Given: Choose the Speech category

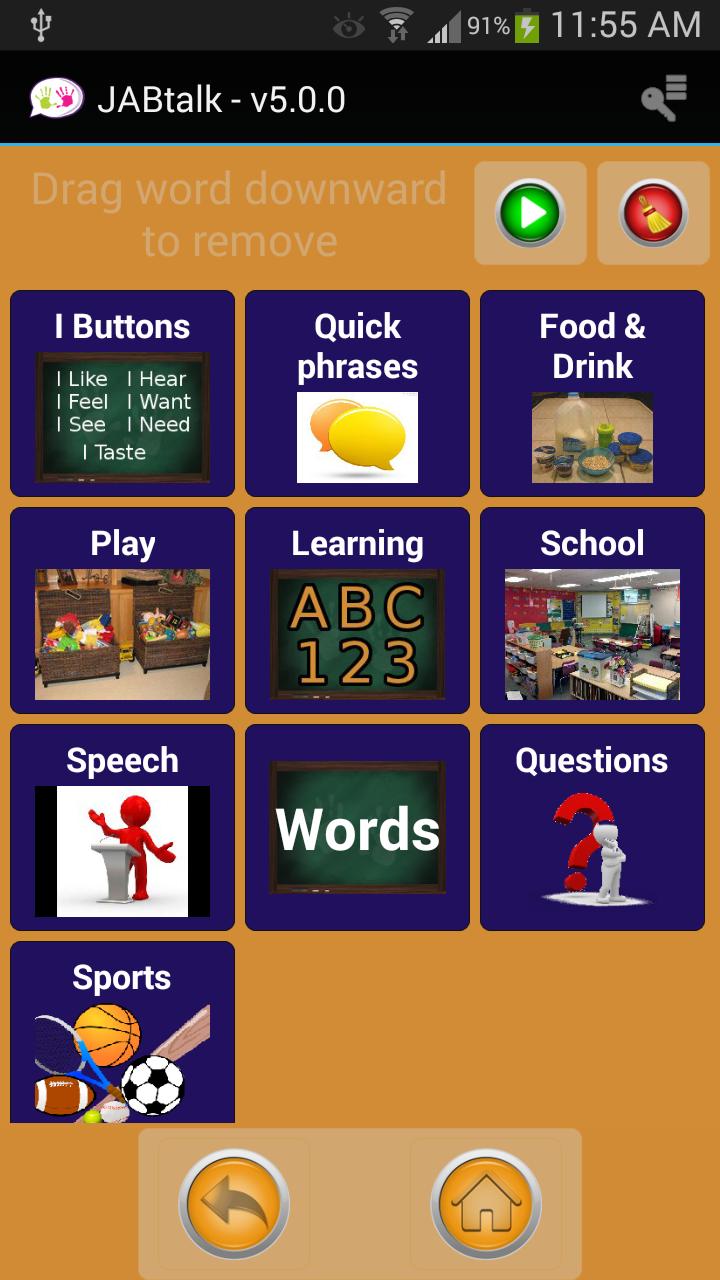Looking at the screenshot, I should 122,827.
